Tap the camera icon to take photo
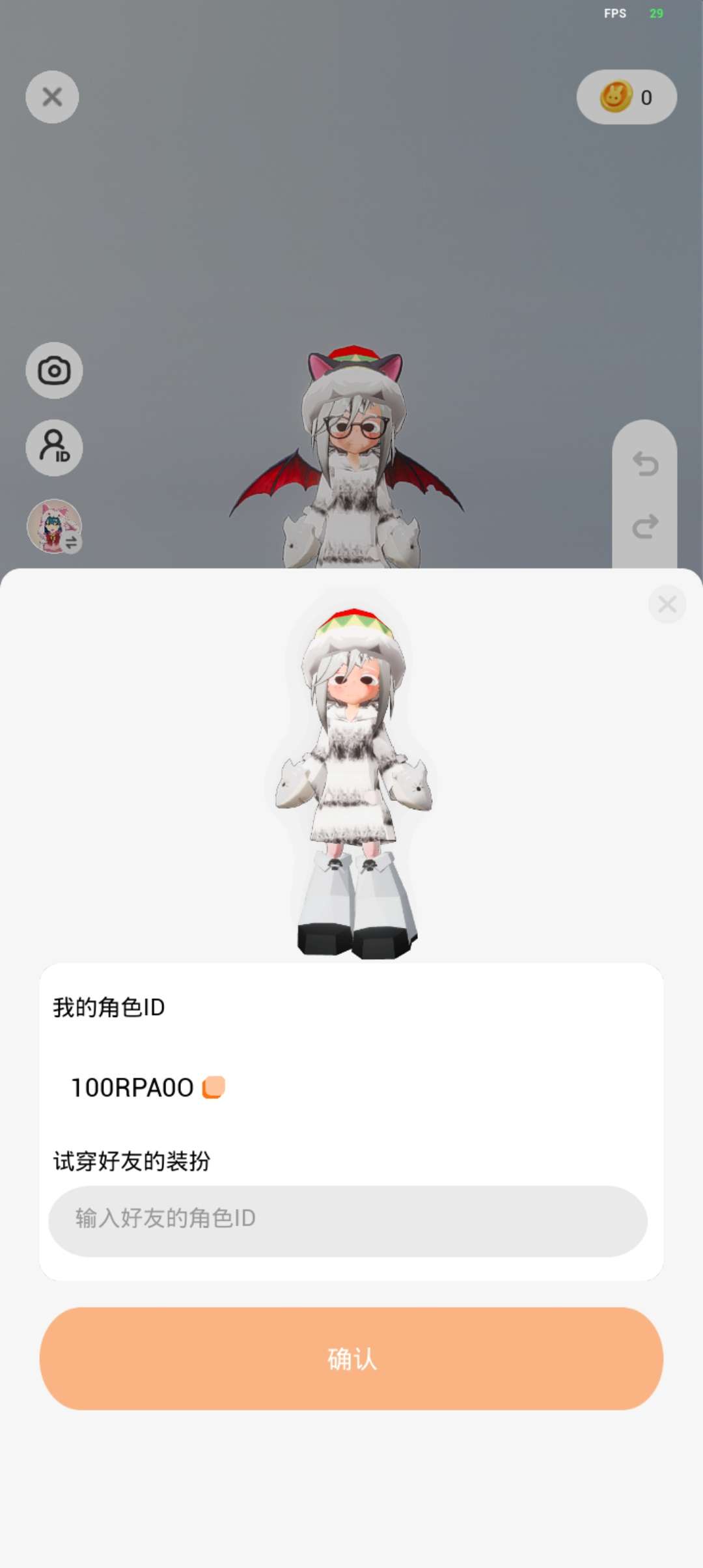Screen dimensions: 703x1568 (x=54, y=371)
